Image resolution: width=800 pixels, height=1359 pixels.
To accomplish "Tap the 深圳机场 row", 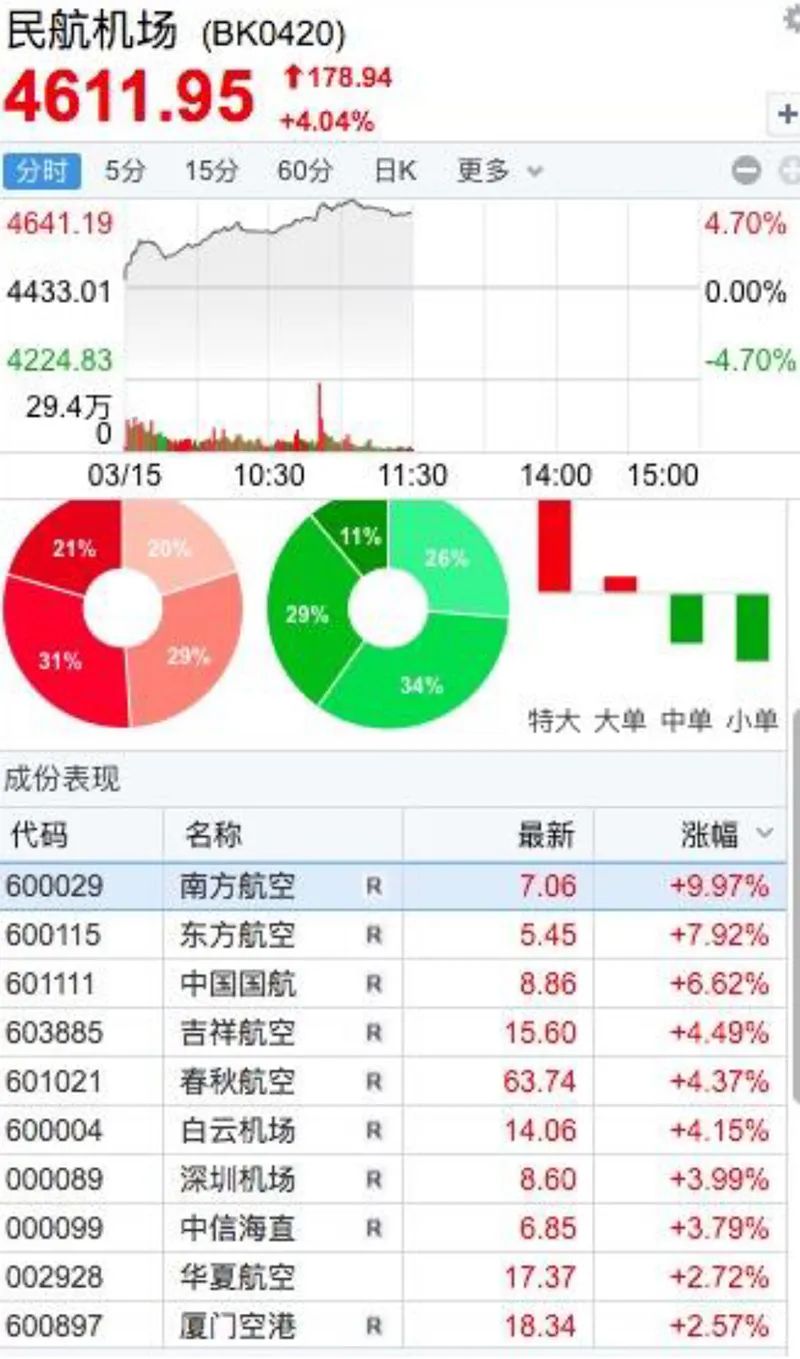I will (238, 1179).
